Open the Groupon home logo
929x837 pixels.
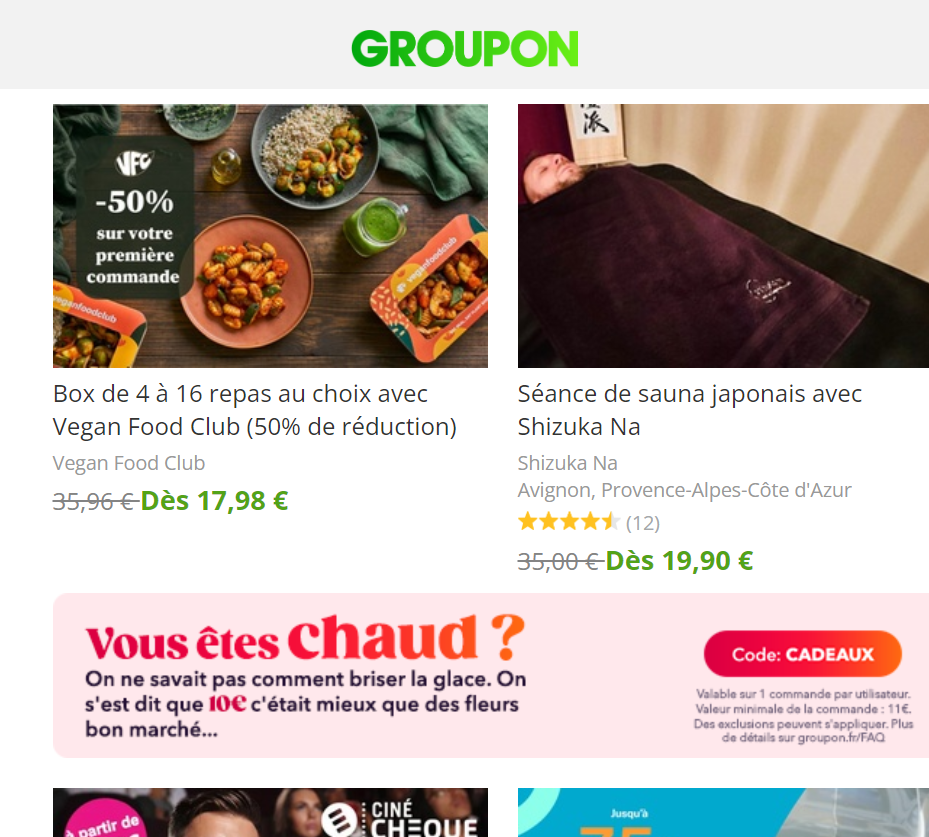click(465, 48)
